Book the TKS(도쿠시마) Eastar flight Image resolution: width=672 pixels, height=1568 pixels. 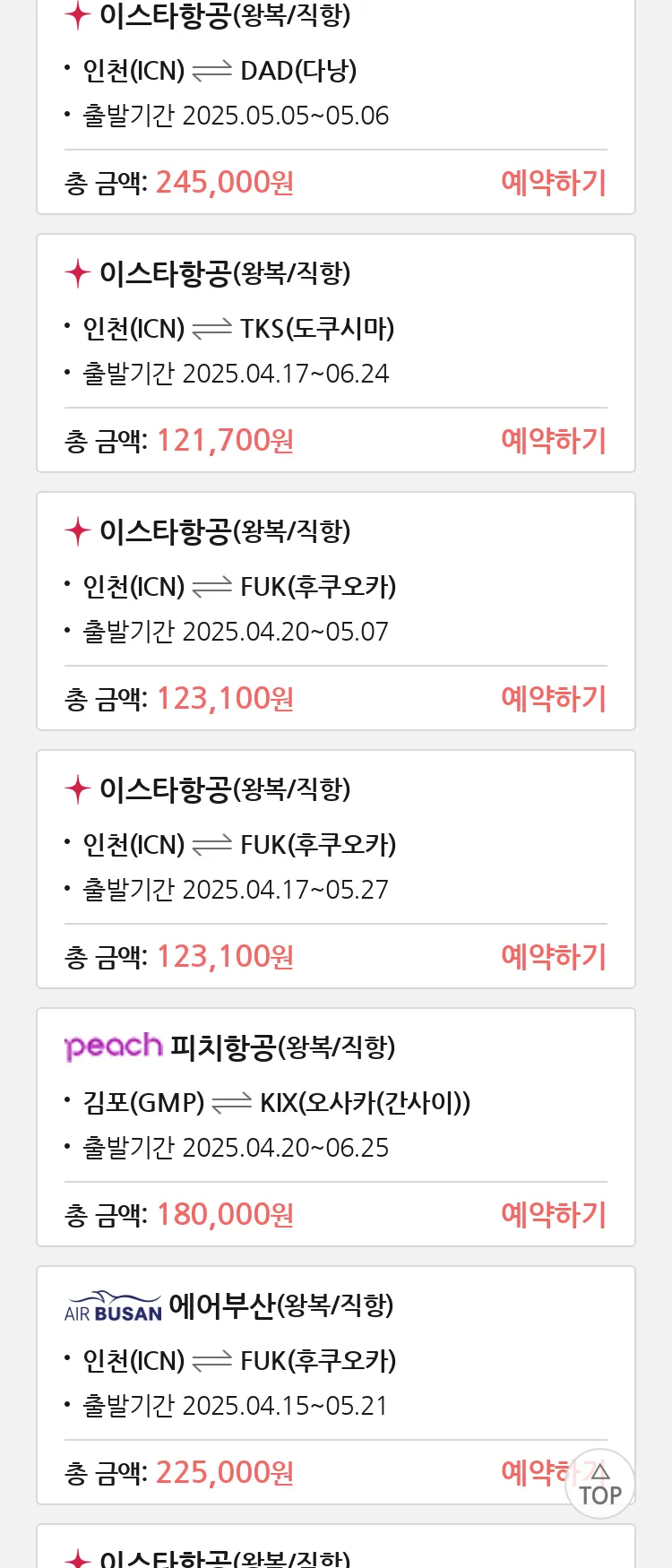click(x=553, y=441)
